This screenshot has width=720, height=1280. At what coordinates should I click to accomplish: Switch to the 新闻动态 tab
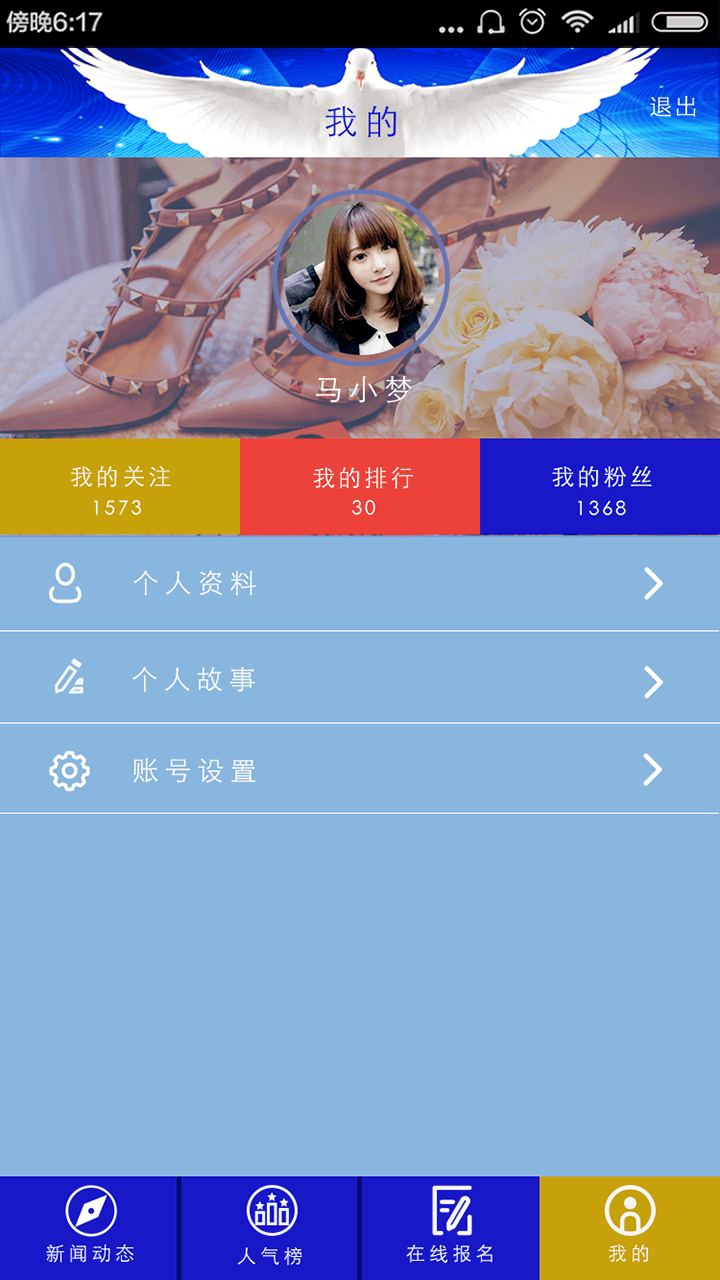90,1227
